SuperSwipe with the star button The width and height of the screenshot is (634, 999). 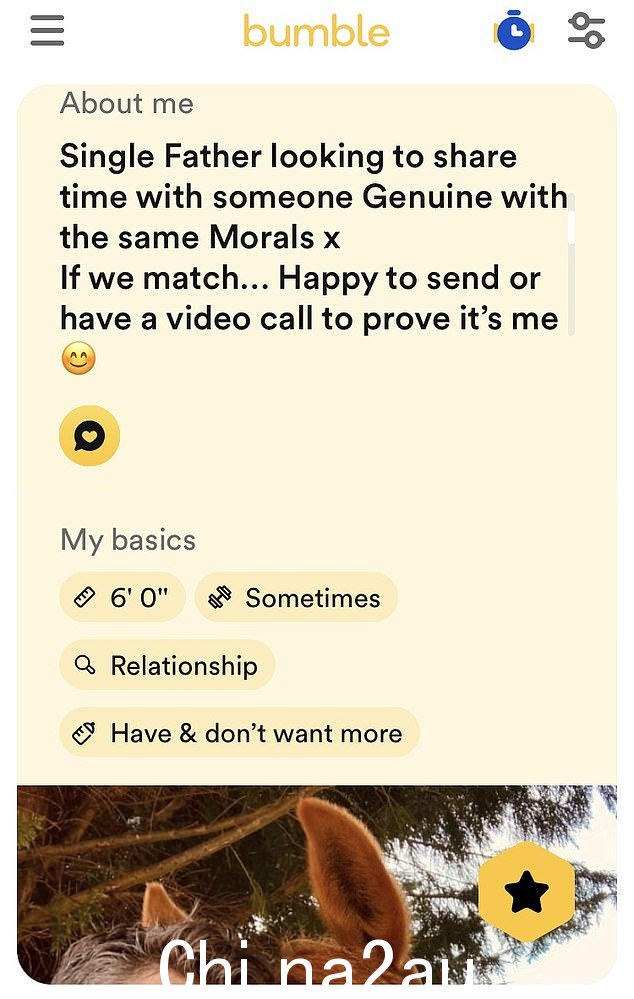(x=526, y=891)
